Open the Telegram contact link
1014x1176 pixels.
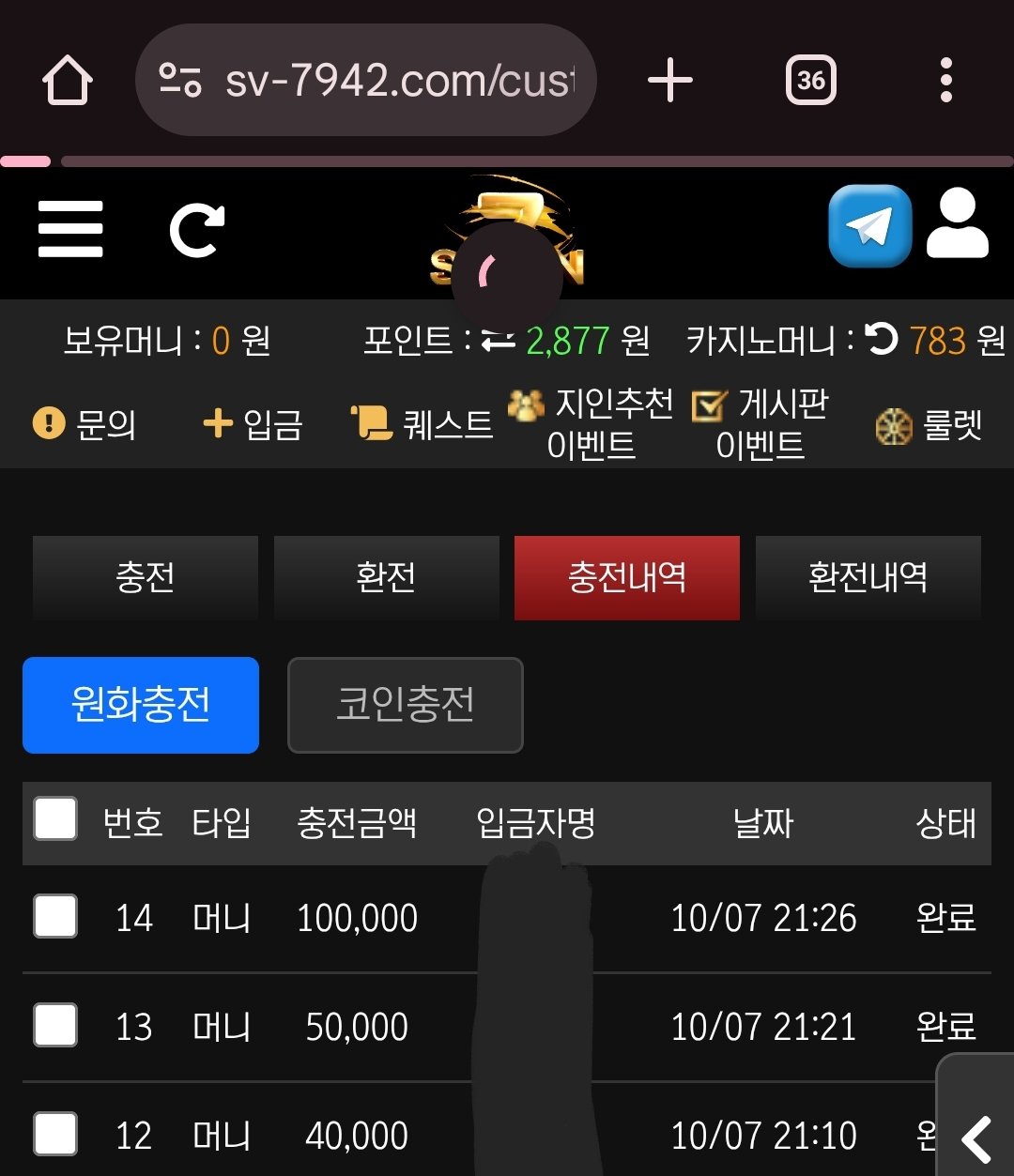coord(869,225)
